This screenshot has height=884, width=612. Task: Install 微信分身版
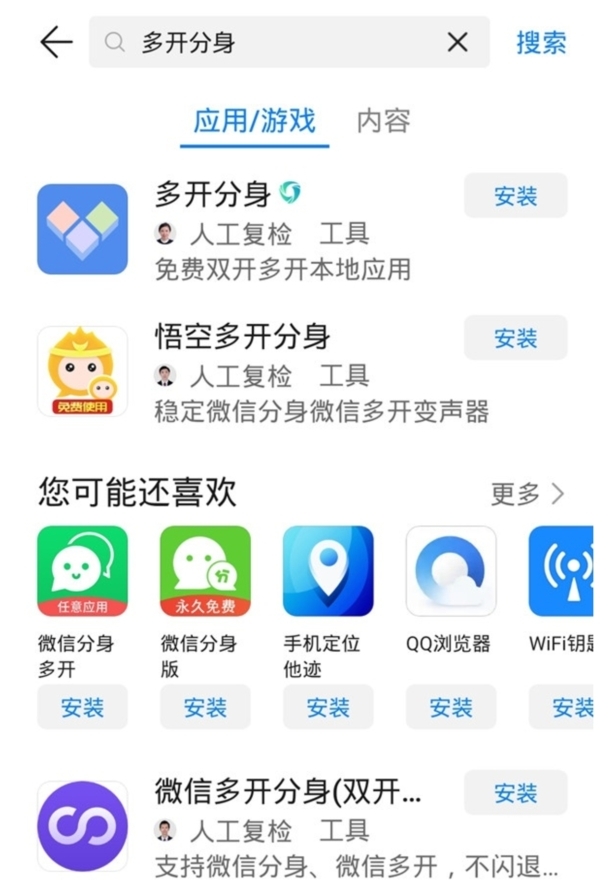tap(205, 708)
